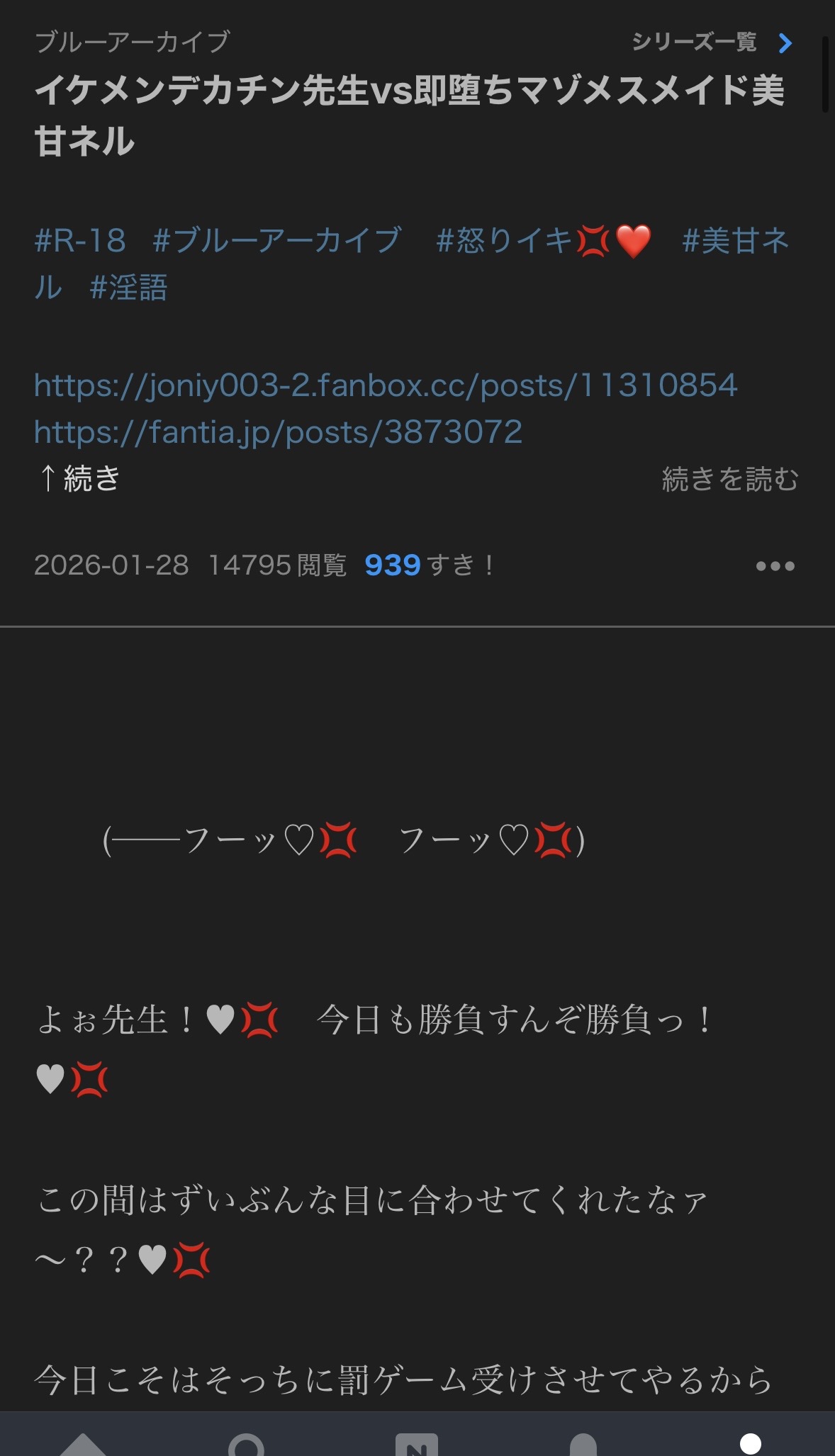The height and width of the screenshot is (1456, 835).
Task: Switch to the search tab
Action: point(246,1442)
